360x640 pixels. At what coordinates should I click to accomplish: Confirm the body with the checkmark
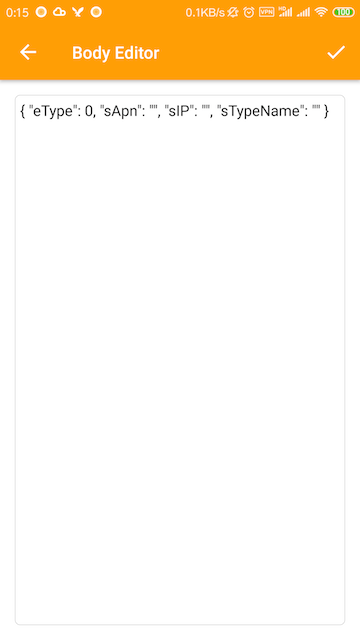(336, 53)
